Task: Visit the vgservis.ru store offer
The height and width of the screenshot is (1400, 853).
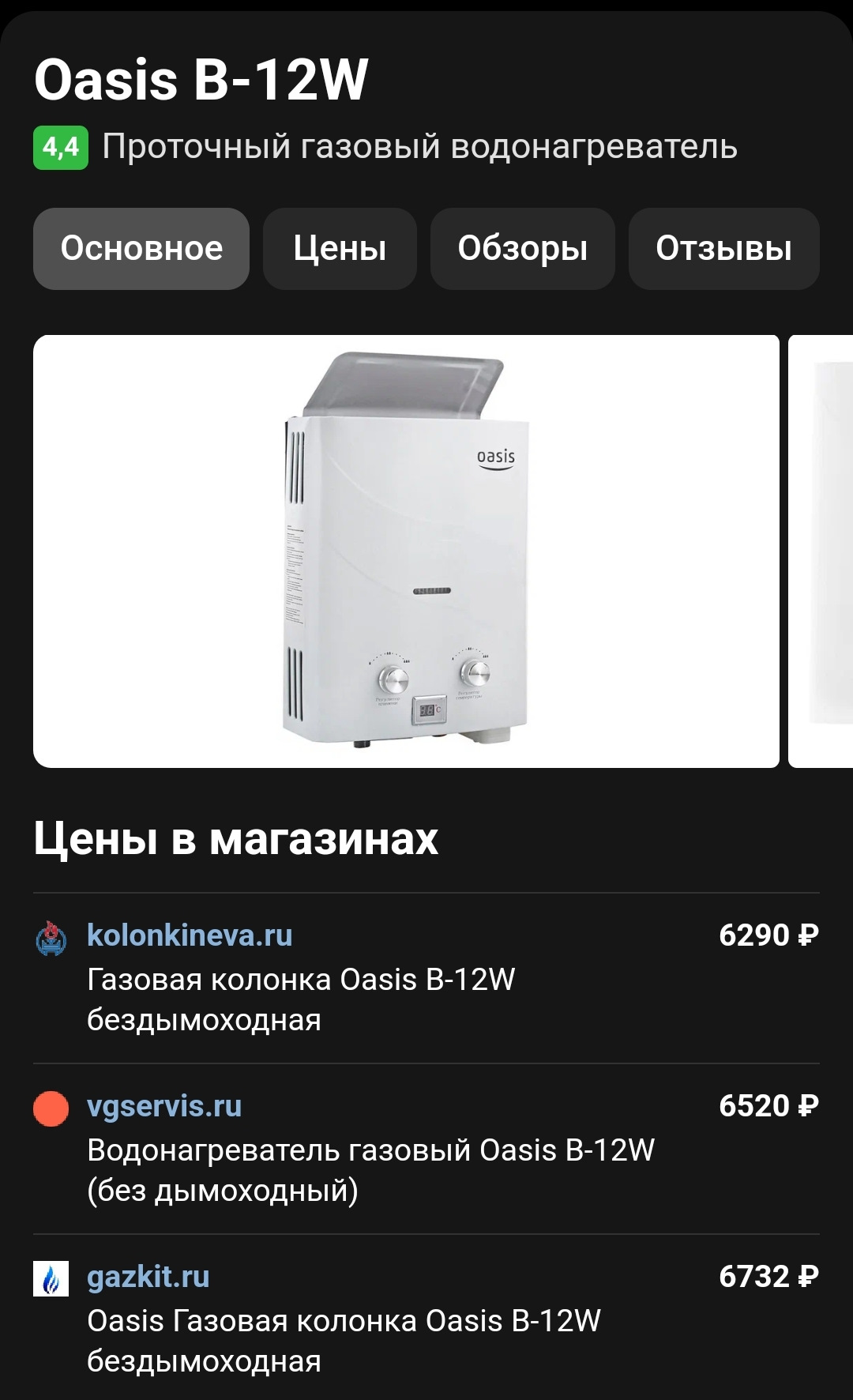Action: (164, 1106)
